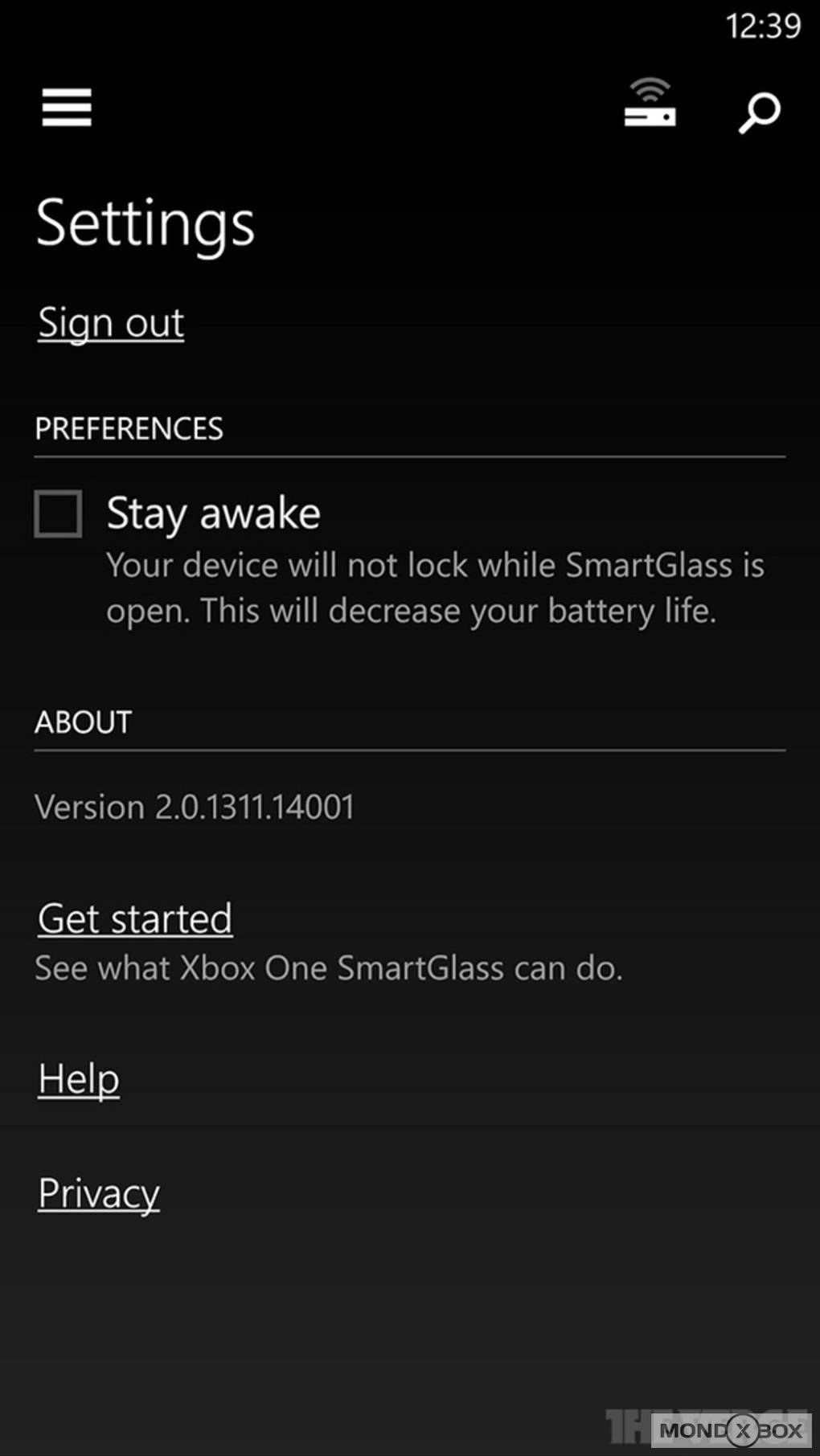Open the console connection icon
Viewport: 820px width, 1456px height.
click(x=650, y=104)
